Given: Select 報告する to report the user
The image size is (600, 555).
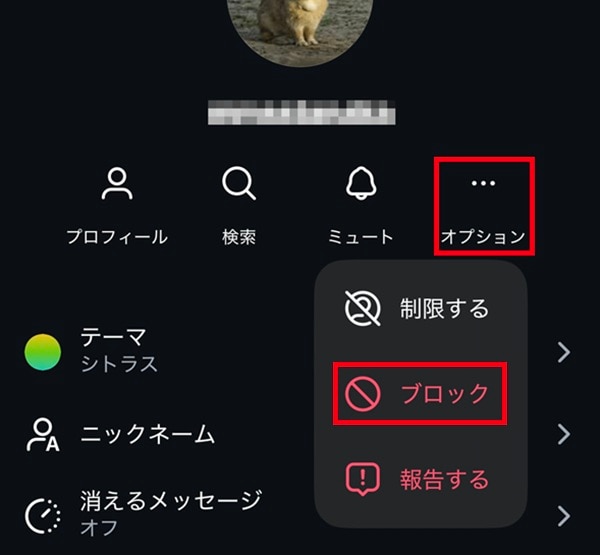Looking at the screenshot, I should click(x=420, y=479).
